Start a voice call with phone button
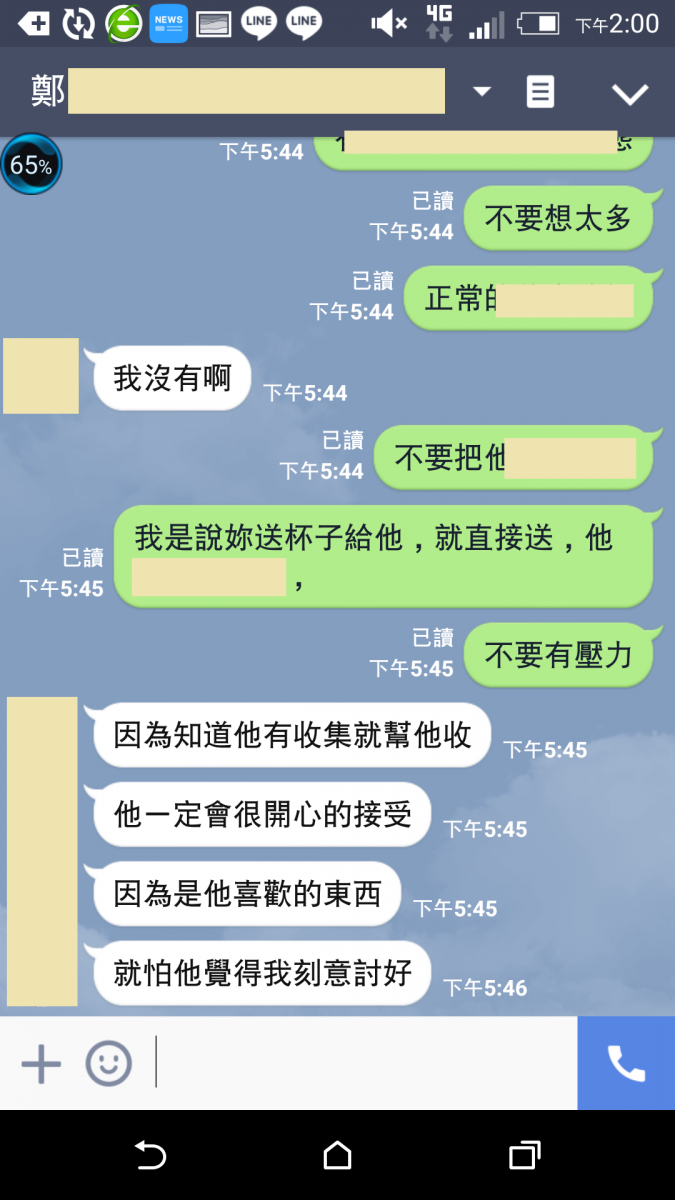This screenshot has width=675, height=1200. click(x=626, y=1063)
